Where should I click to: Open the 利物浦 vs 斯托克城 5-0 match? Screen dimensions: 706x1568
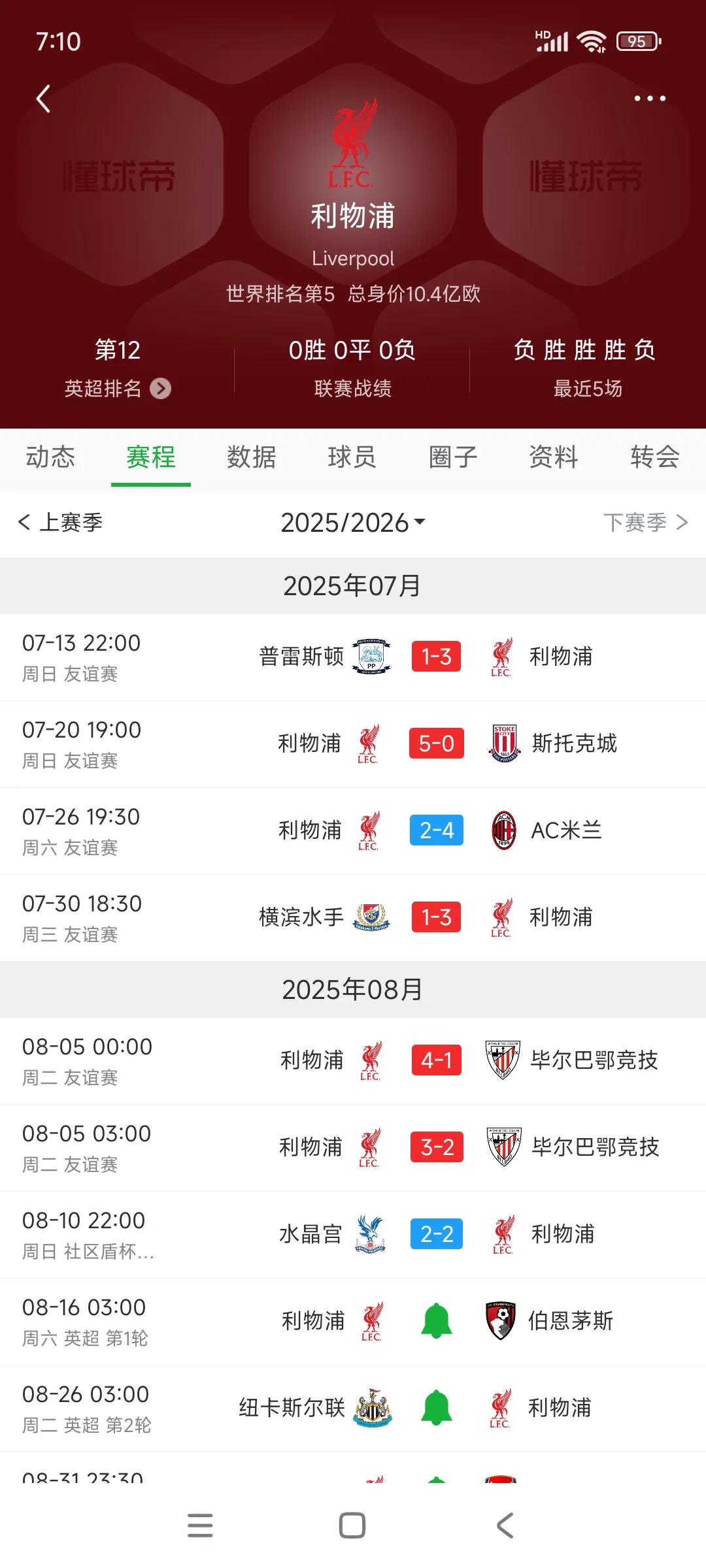353,744
